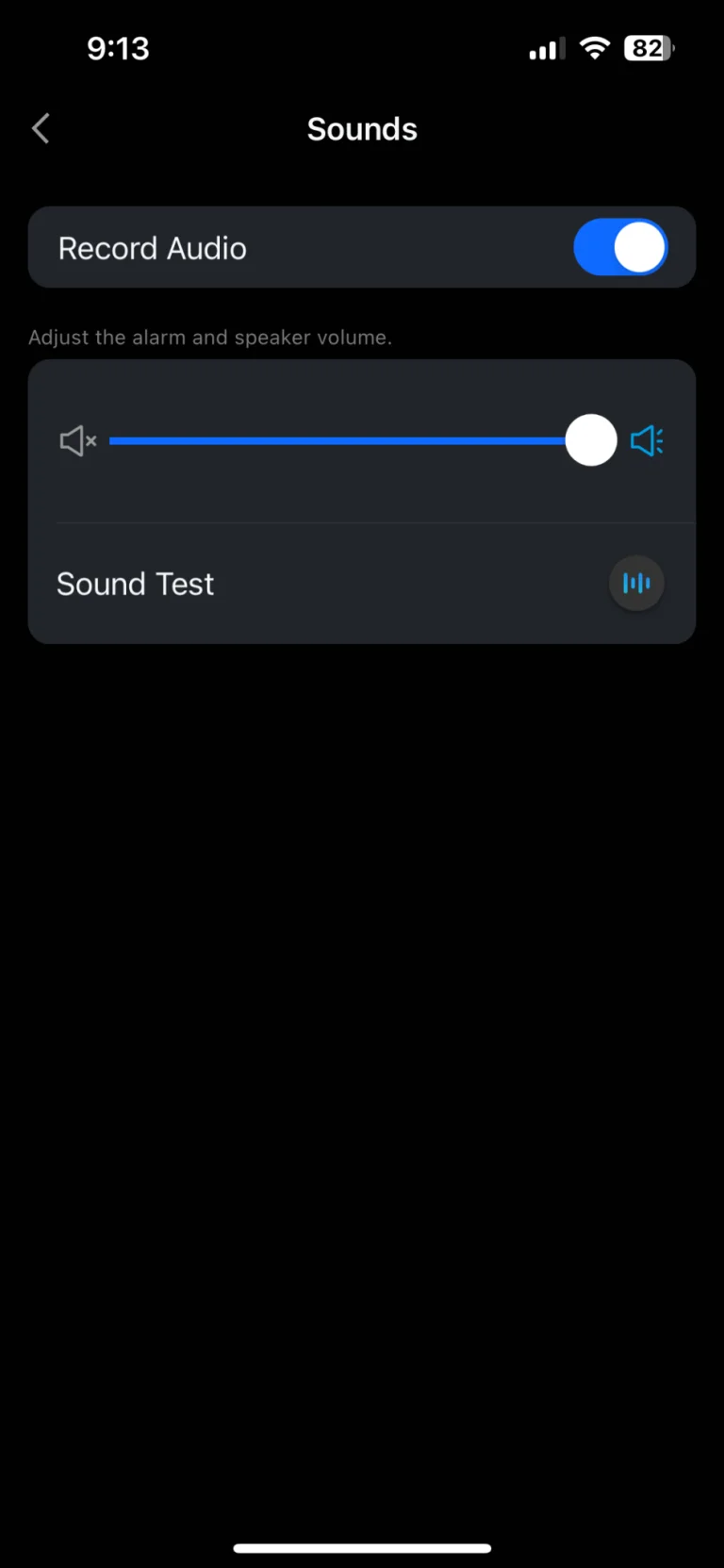Play the Sound Test with the waveform icon

click(x=636, y=583)
